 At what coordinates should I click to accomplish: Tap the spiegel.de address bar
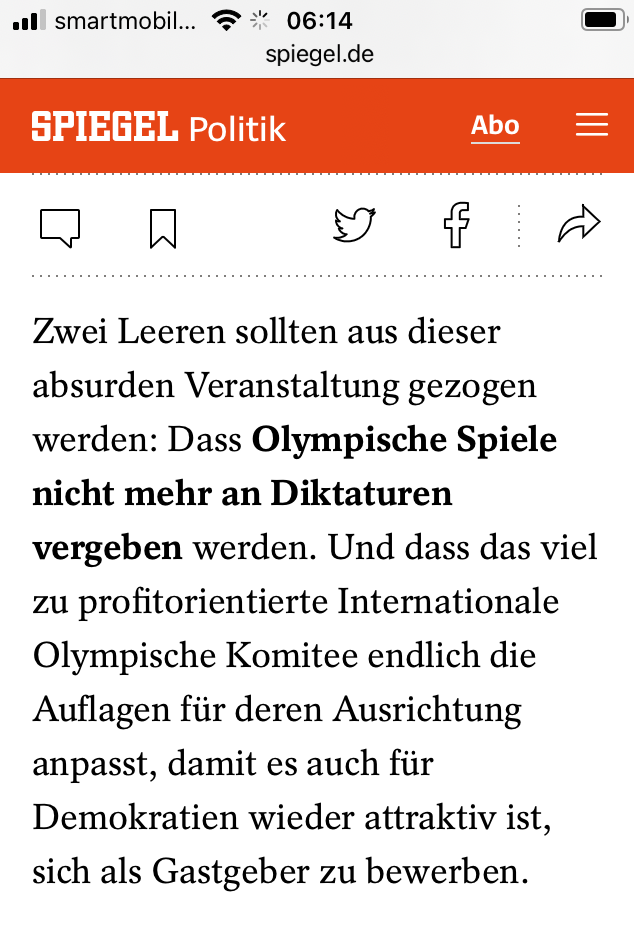click(319, 55)
